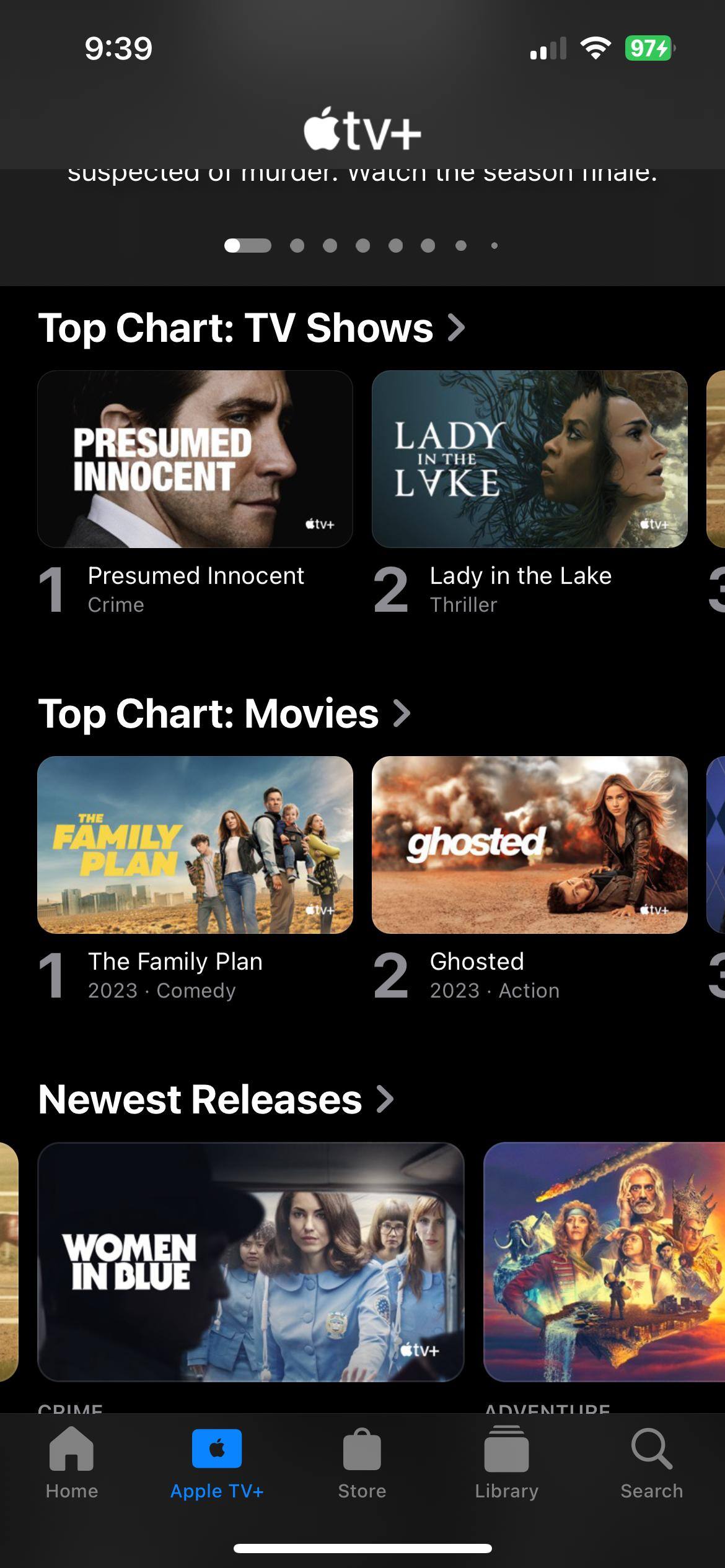Viewport: 725px width, 1568px height.
Task: Open the Ghosted movie card
Action: (x=530, y=845)
